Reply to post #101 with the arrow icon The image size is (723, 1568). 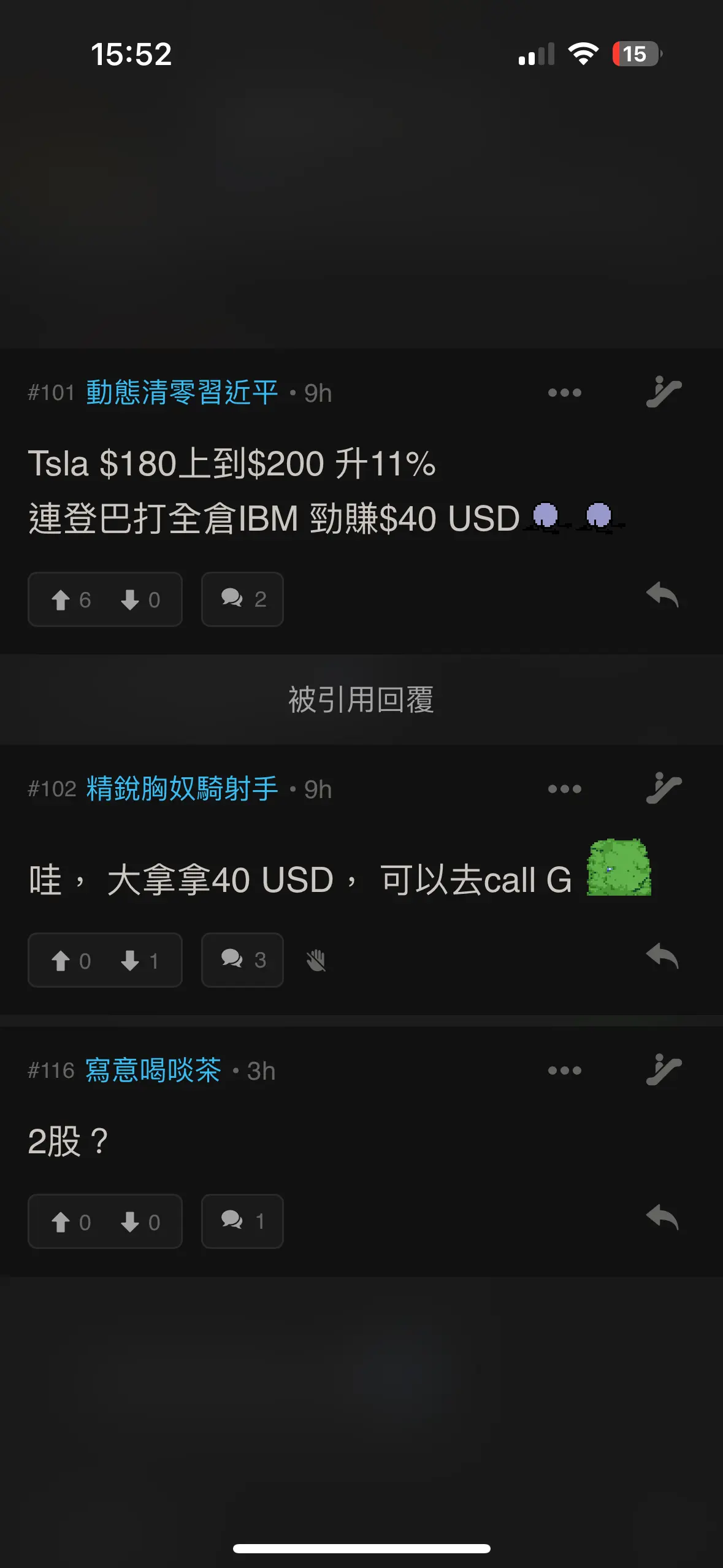pyautogui.click(x=662, y=595)
